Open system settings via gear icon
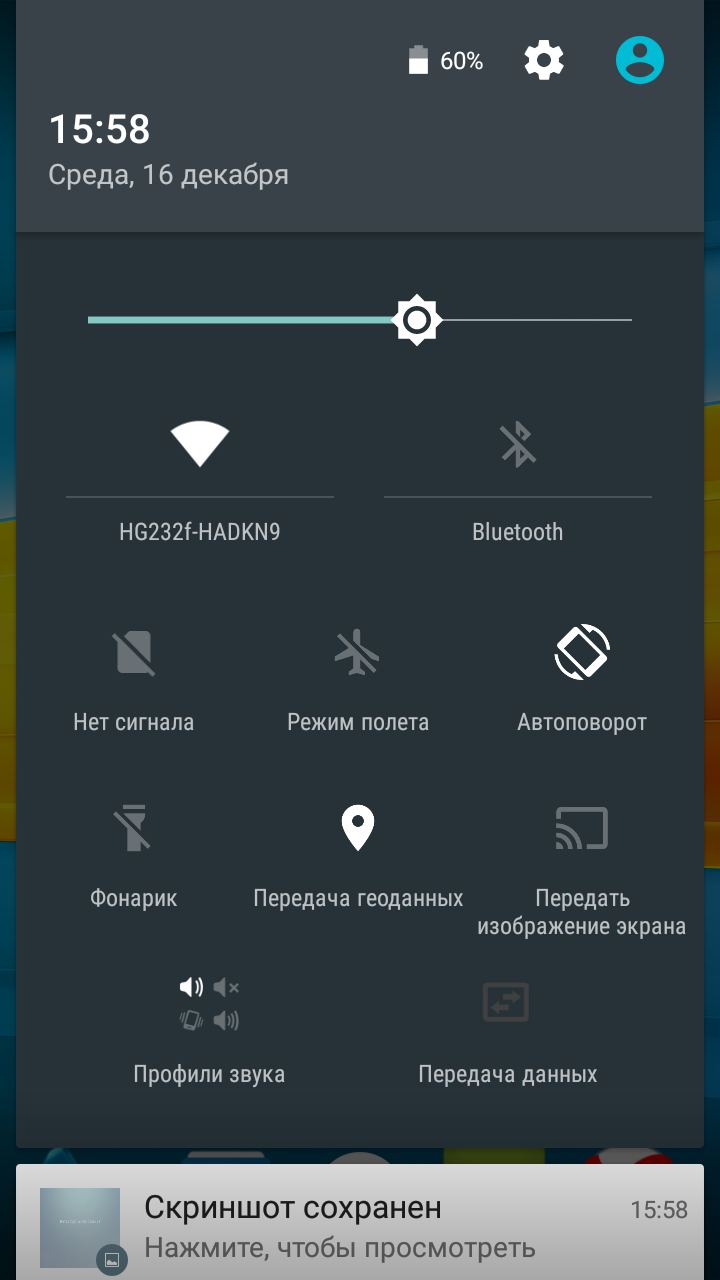 click(544, 61)
